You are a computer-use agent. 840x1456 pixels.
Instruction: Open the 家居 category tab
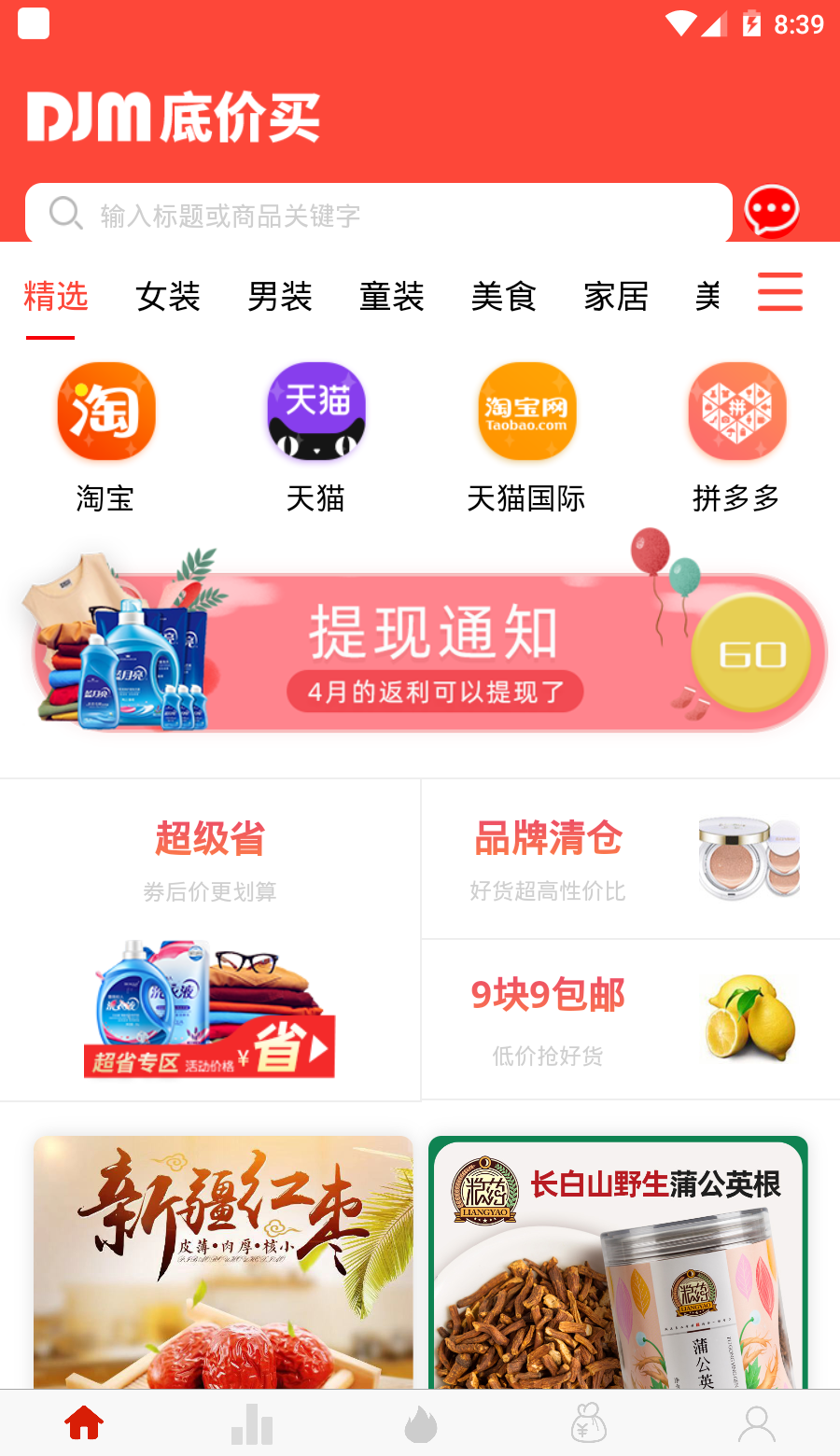click(x=616, y=297)
